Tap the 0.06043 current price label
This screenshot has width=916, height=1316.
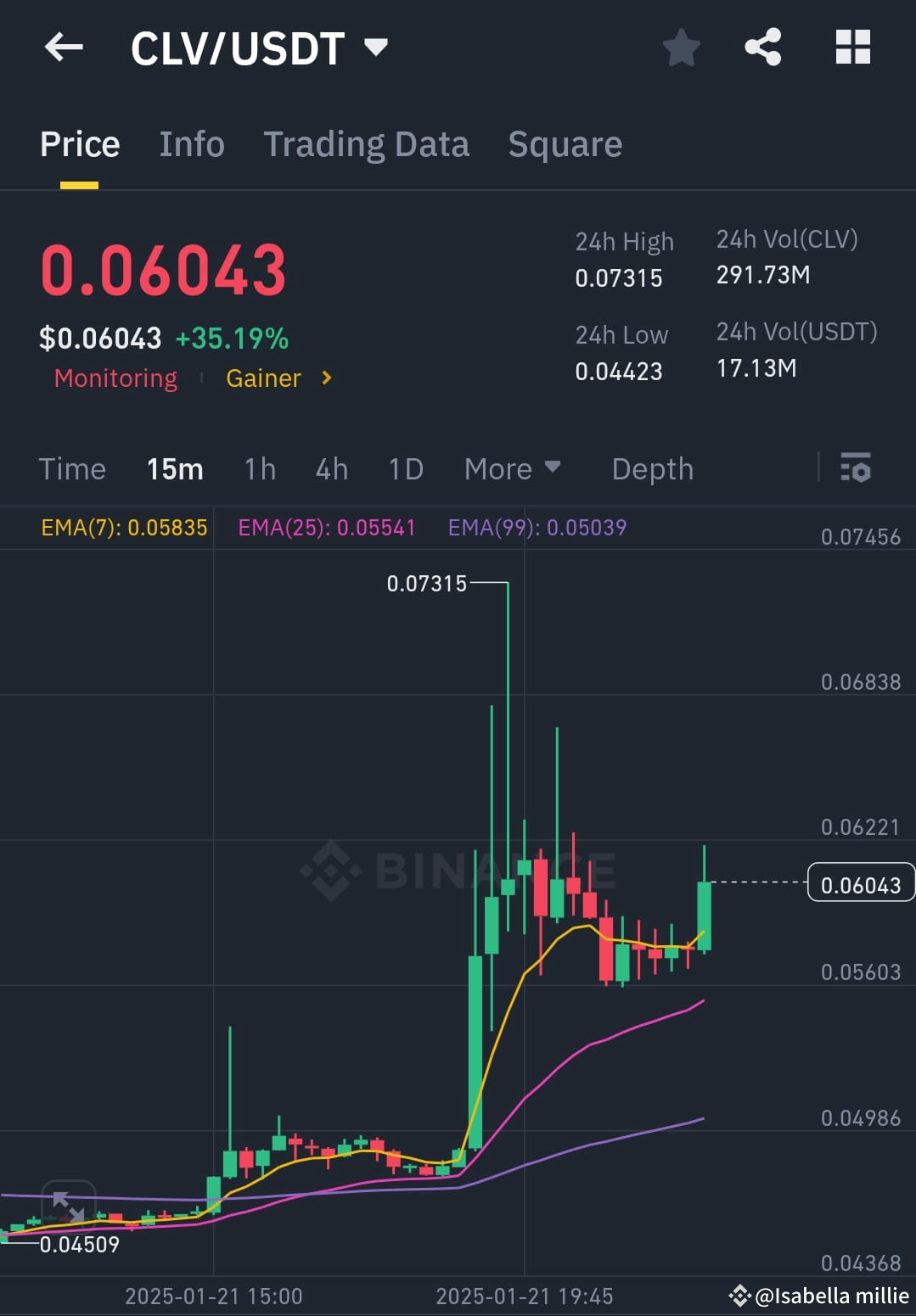pyautogui.click(x=861, y=884)
